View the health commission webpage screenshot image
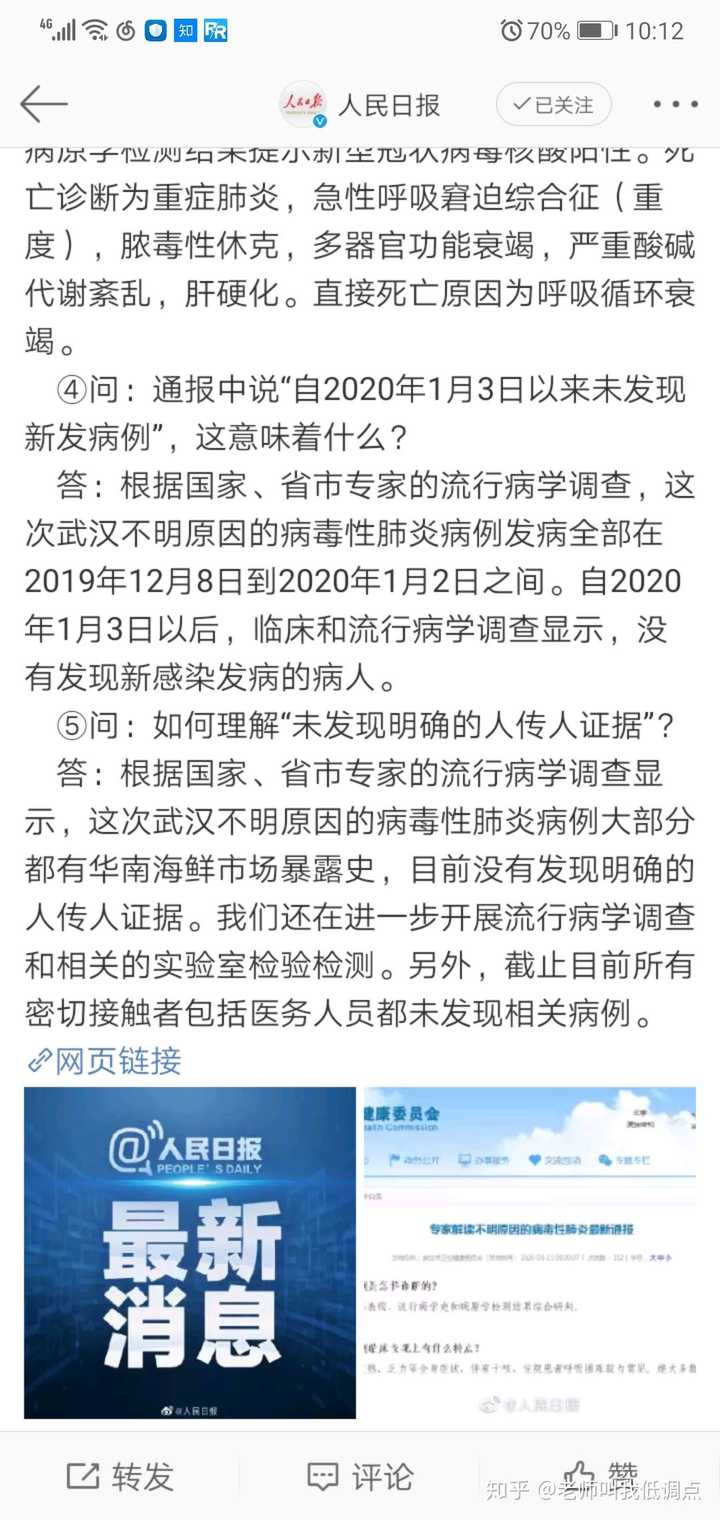Screen dimensions: 720x1520 tap(529, 1253)
